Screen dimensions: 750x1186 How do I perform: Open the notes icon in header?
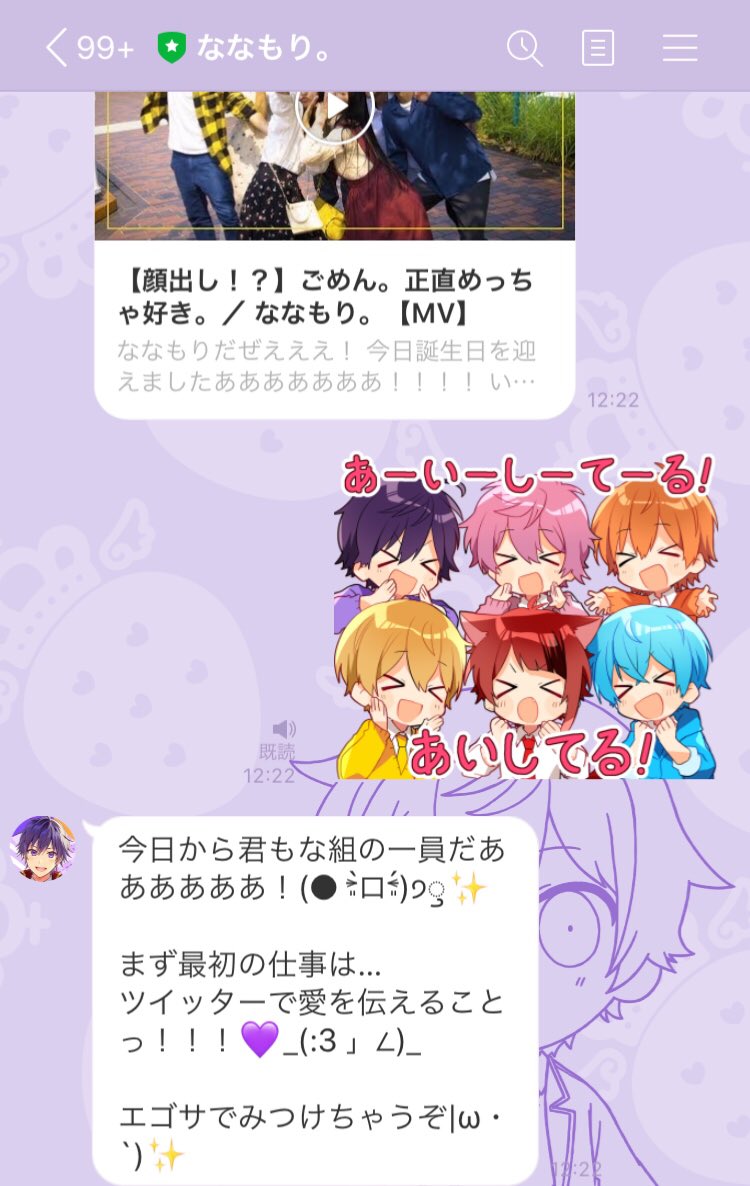(x=598, y=47)
